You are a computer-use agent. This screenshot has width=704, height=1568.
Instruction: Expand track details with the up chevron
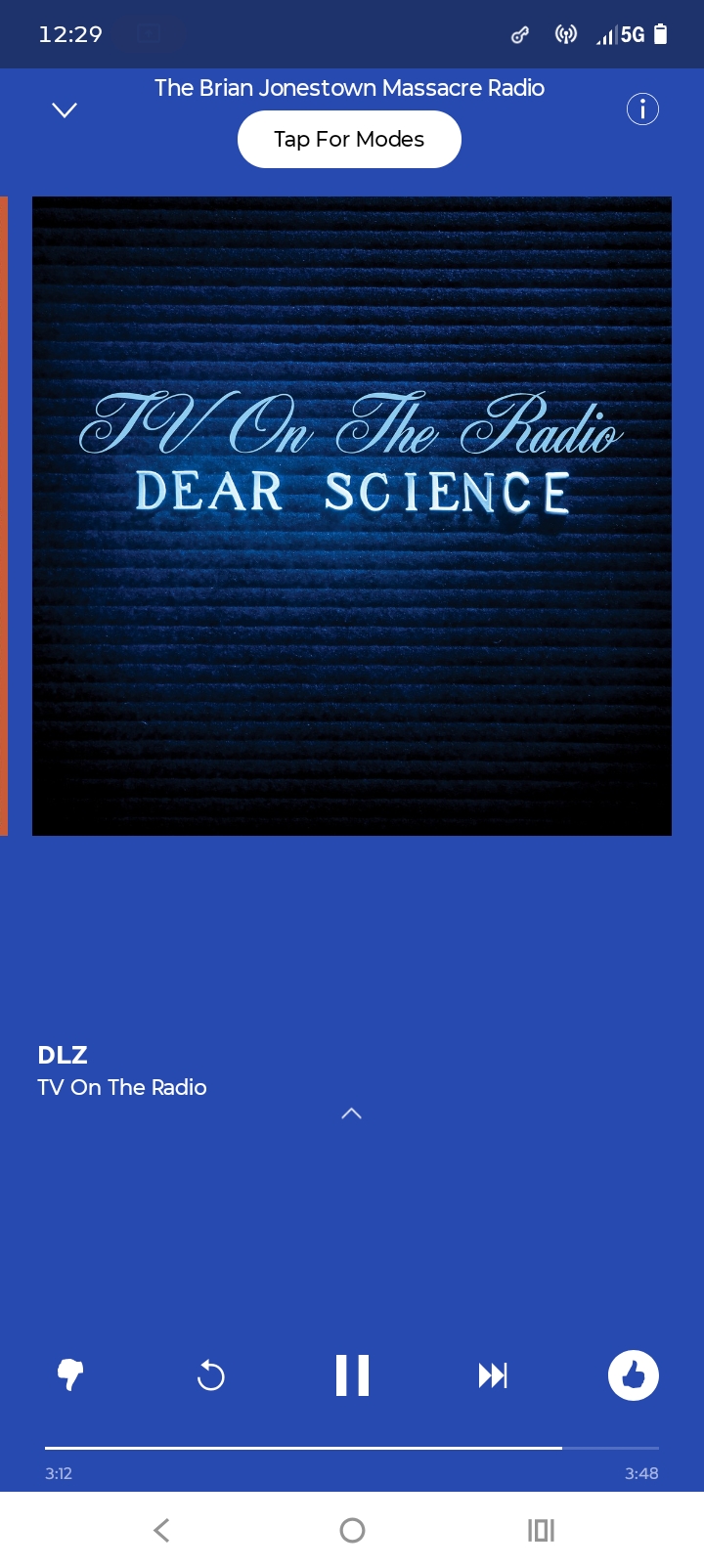(352, 1113)
